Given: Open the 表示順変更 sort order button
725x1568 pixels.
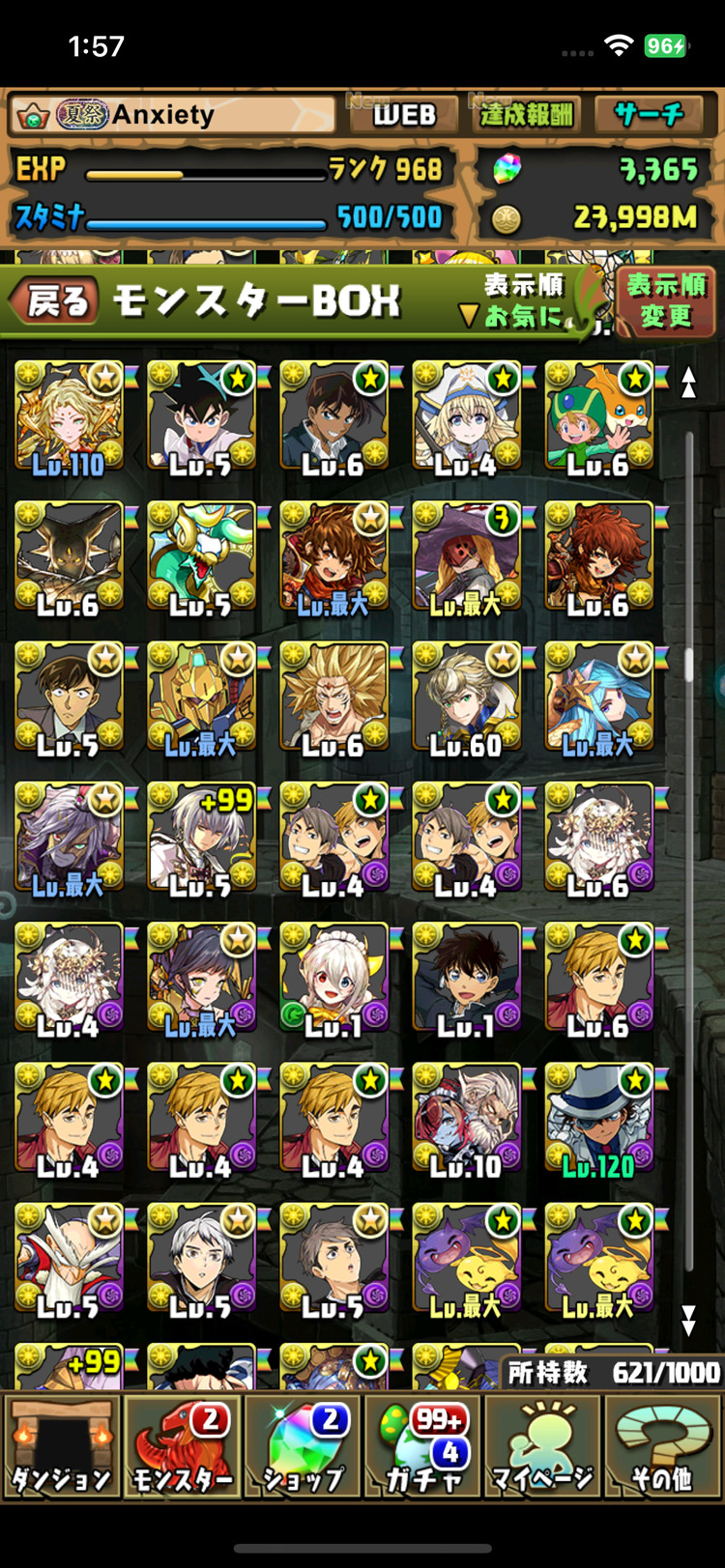Looking at the screenshot, I should (x=665, y=300).
